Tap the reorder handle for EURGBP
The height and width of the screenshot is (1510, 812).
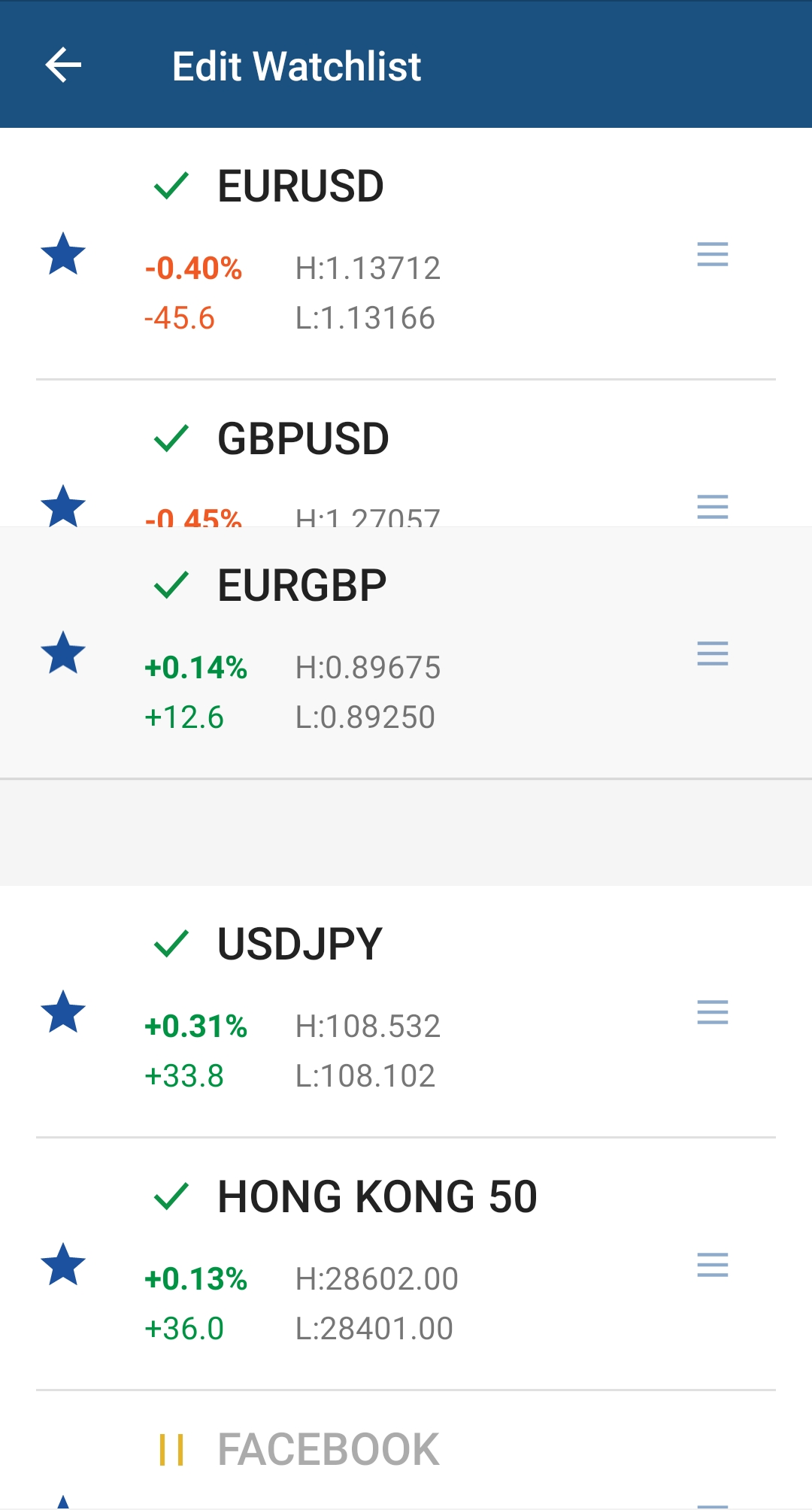click(x=713, y=653)
